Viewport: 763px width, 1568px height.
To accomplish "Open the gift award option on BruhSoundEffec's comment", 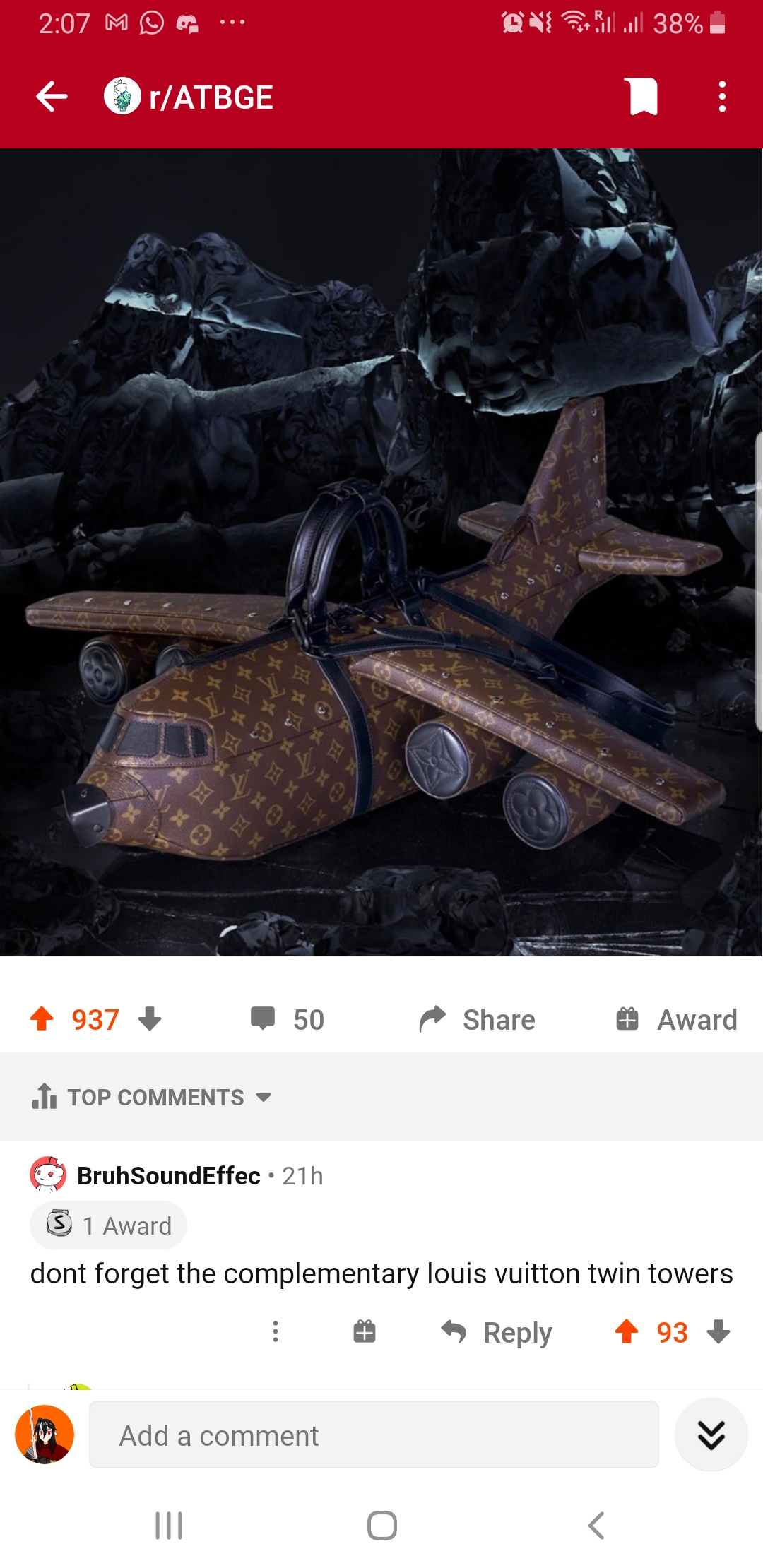I will click(x=363, y=1332).
